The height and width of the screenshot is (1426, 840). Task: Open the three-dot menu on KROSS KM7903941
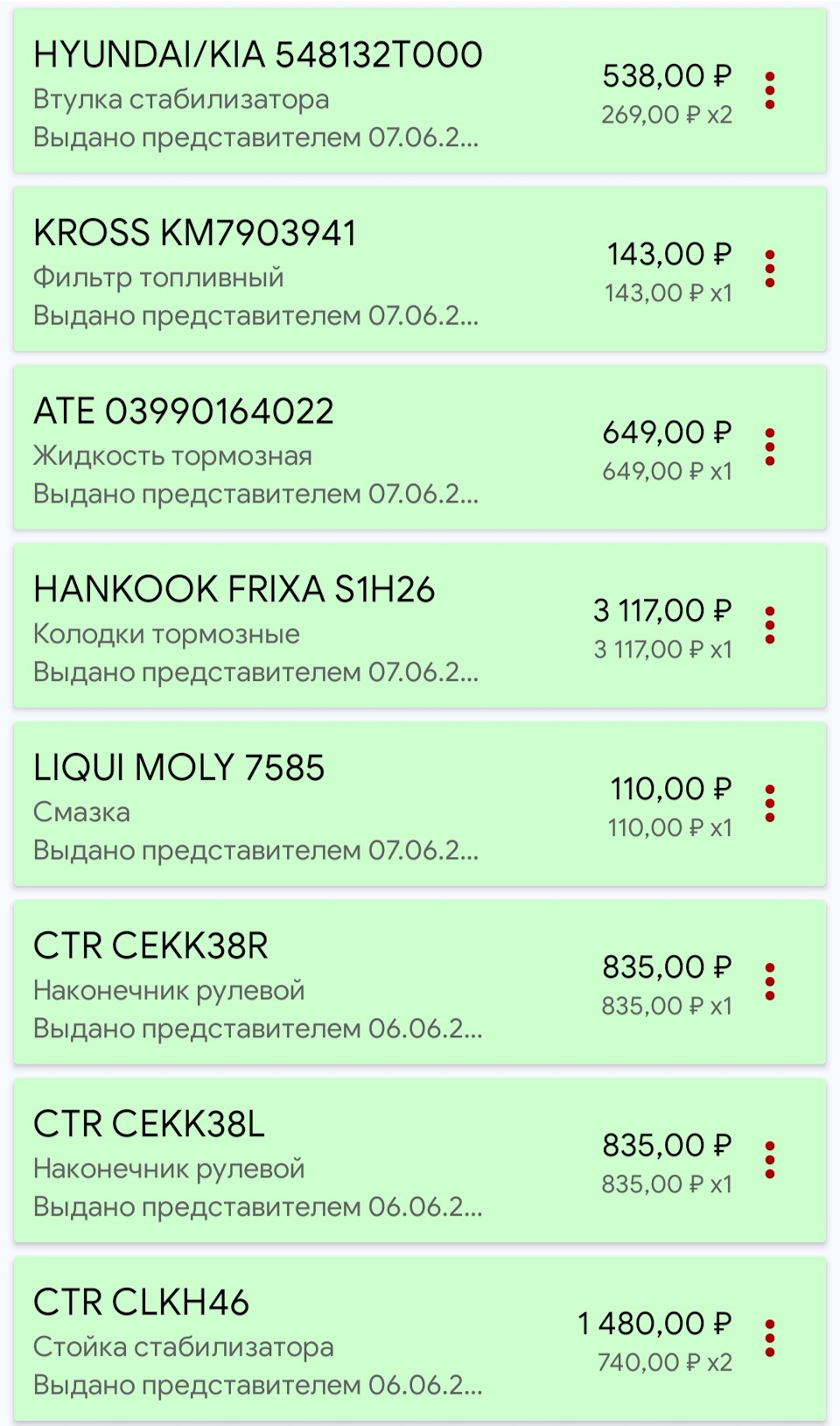(769, 267)
